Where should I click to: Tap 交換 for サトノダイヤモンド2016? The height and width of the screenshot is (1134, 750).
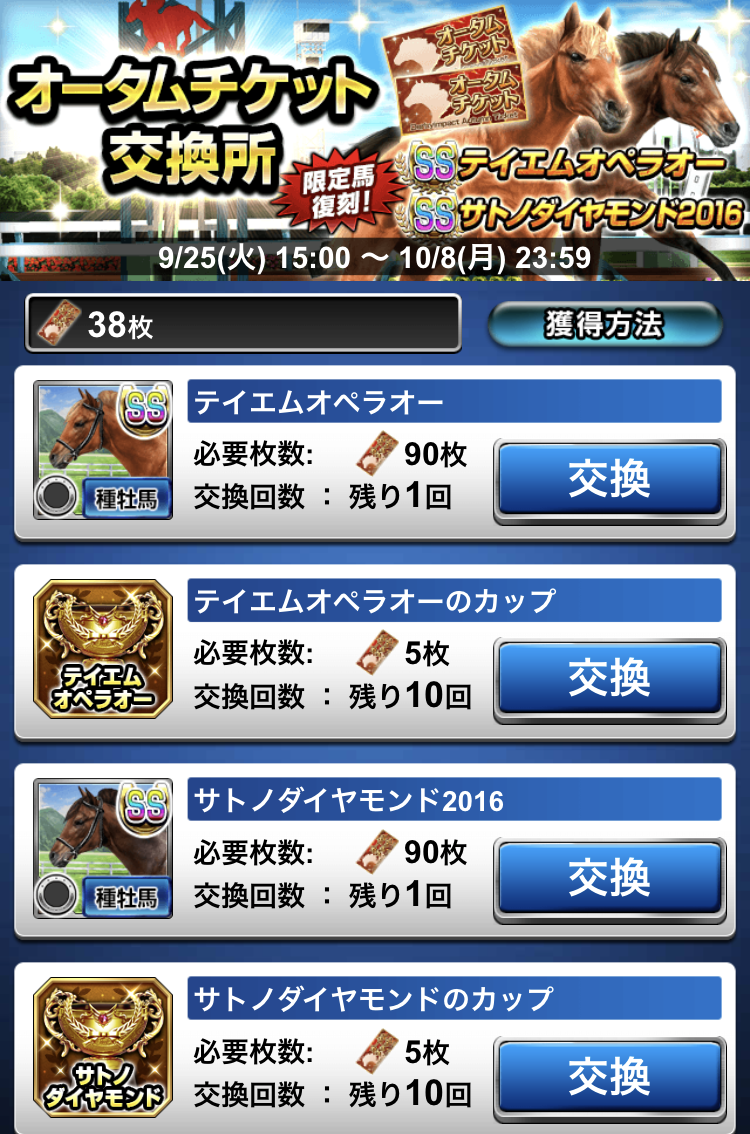click(609, 878)
